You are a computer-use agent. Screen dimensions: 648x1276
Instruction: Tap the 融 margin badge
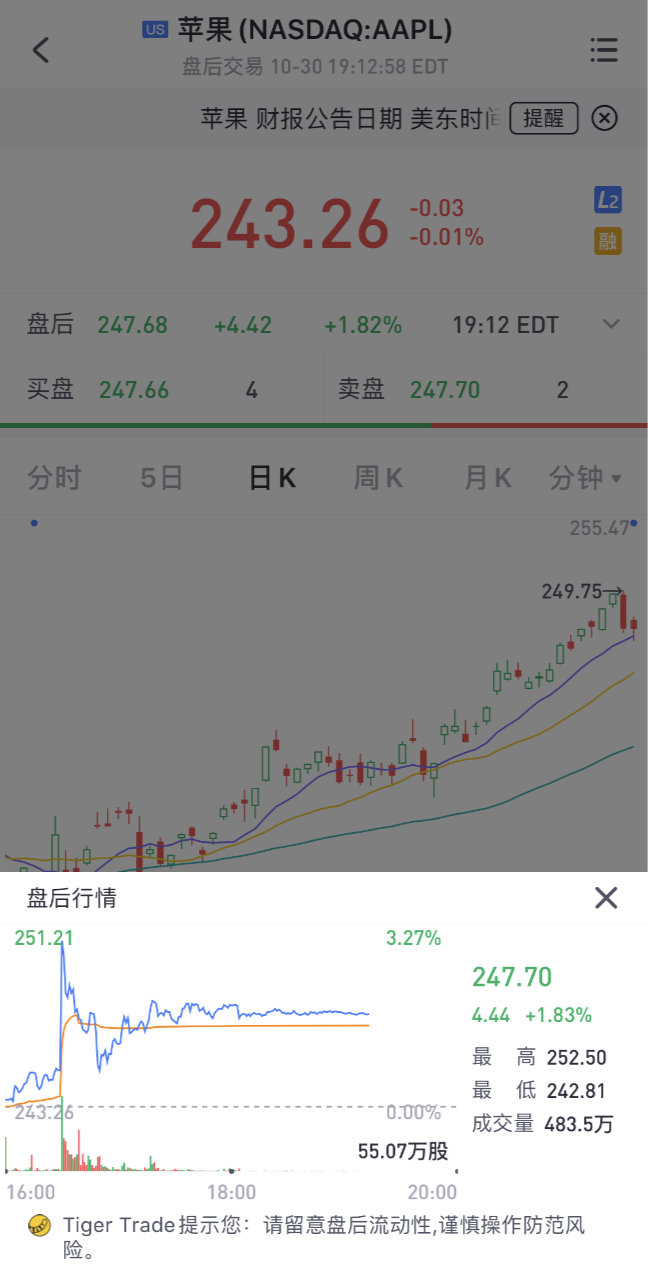coord(607,240)
